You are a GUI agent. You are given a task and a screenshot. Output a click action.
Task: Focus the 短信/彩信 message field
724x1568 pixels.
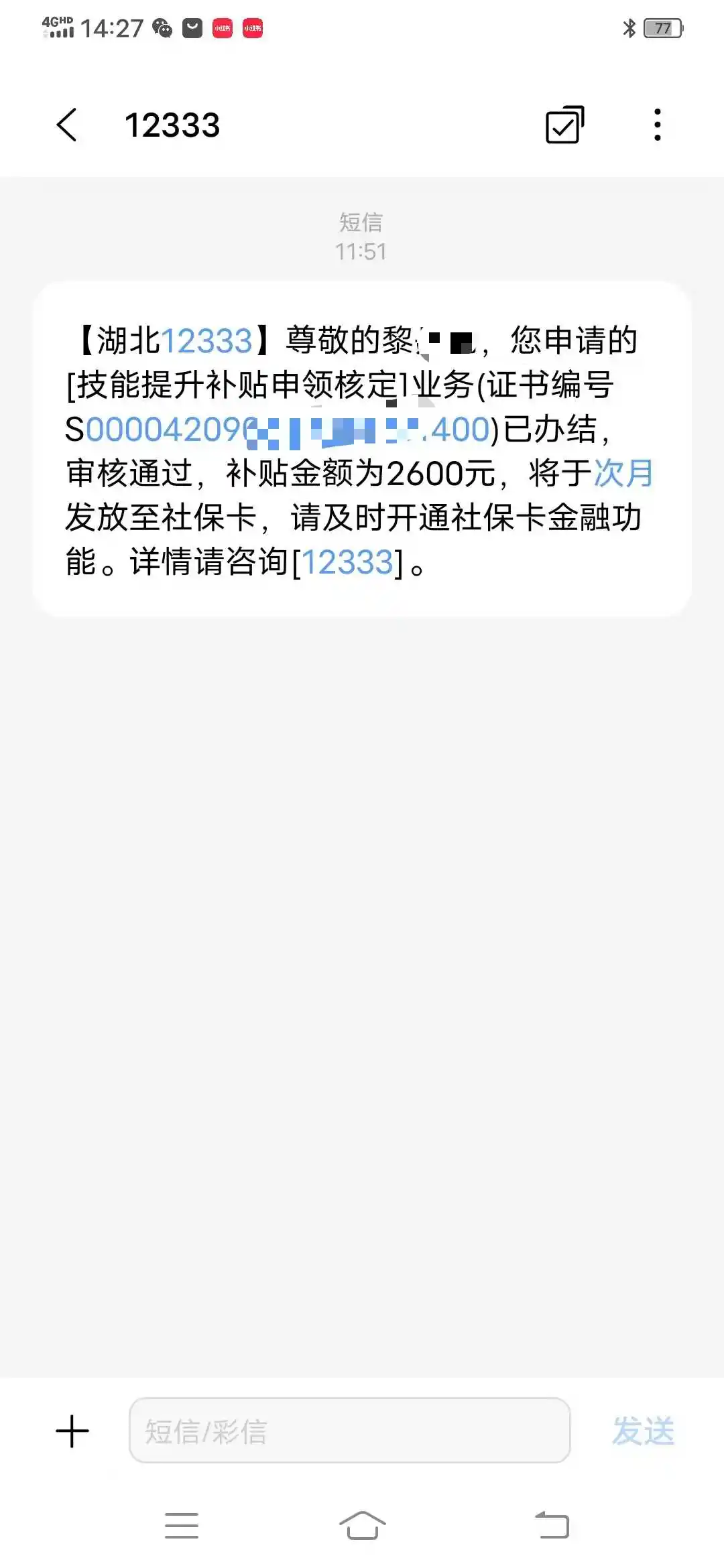[349, 1431]
